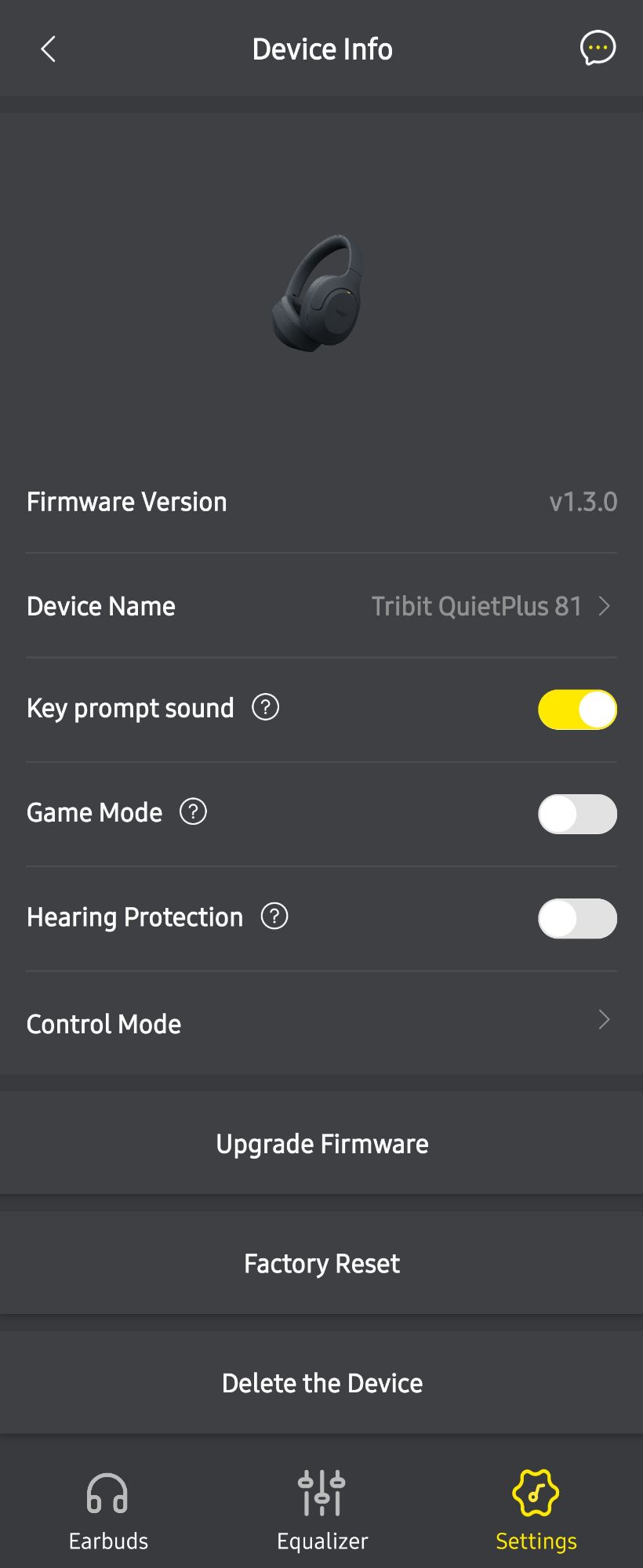Screen dimensions: 643x1568
Task: Rename device Tribit QuietPlus 81
Action: (x=490, y=606)
